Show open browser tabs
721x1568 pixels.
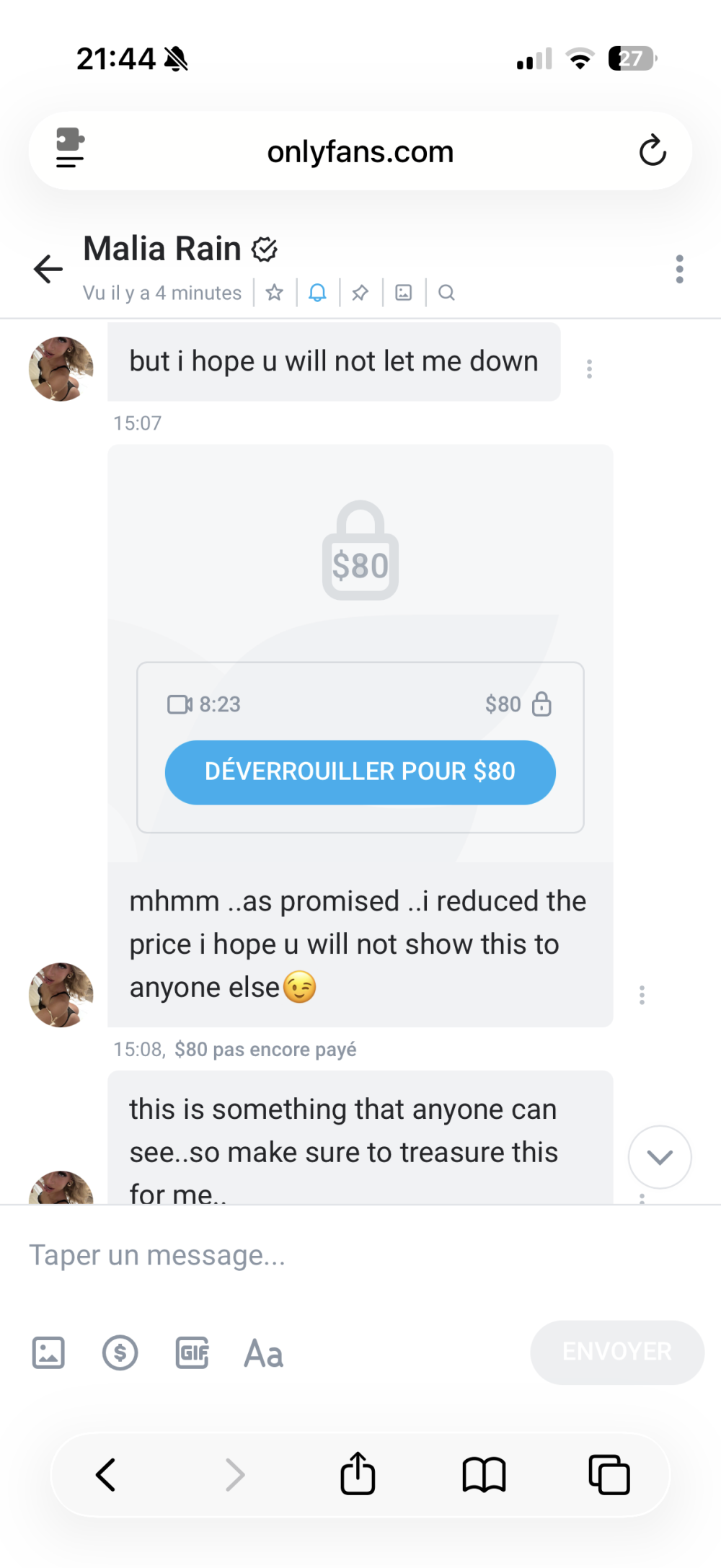point(609,1474)
